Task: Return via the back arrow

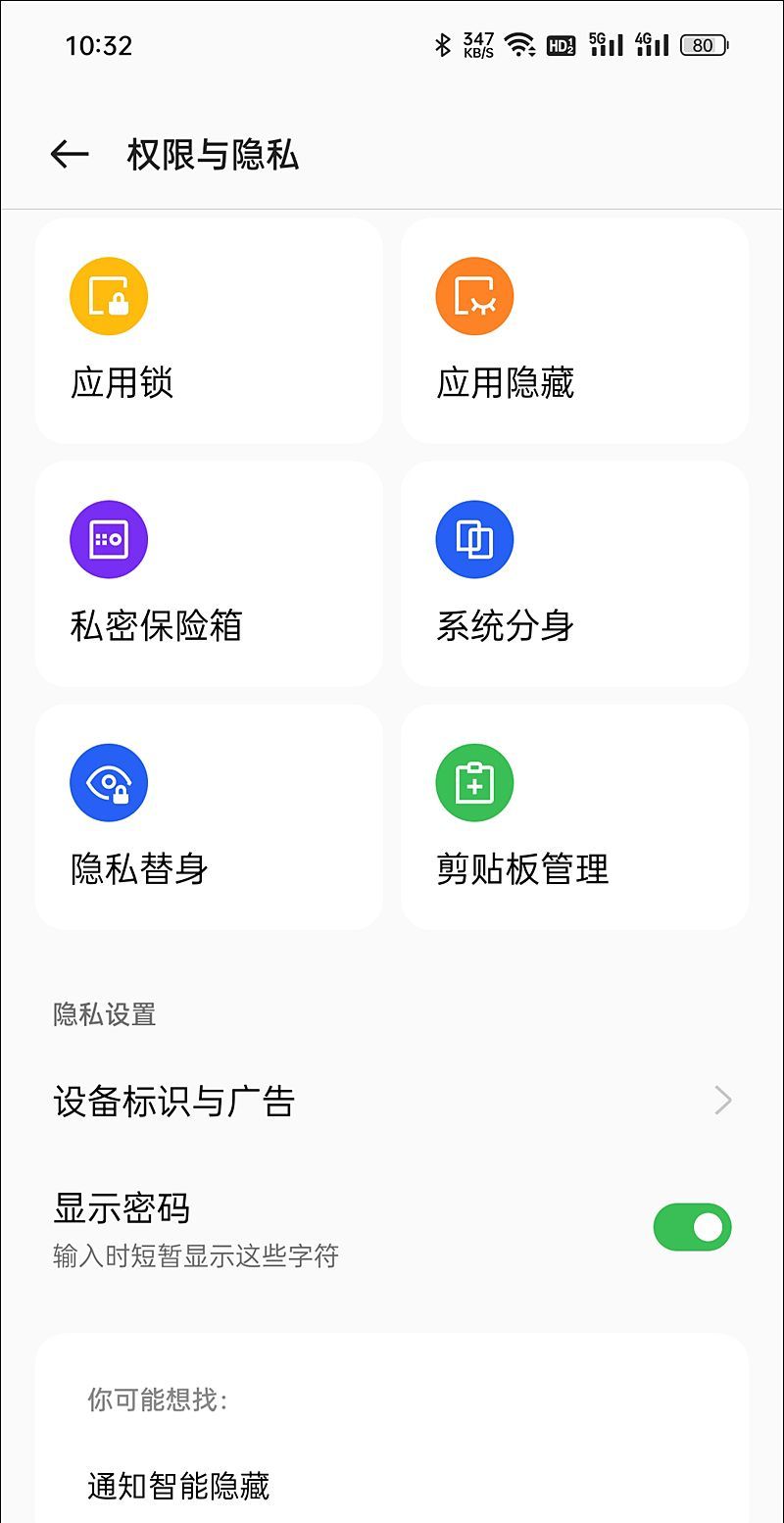Action: click(67, 152)
